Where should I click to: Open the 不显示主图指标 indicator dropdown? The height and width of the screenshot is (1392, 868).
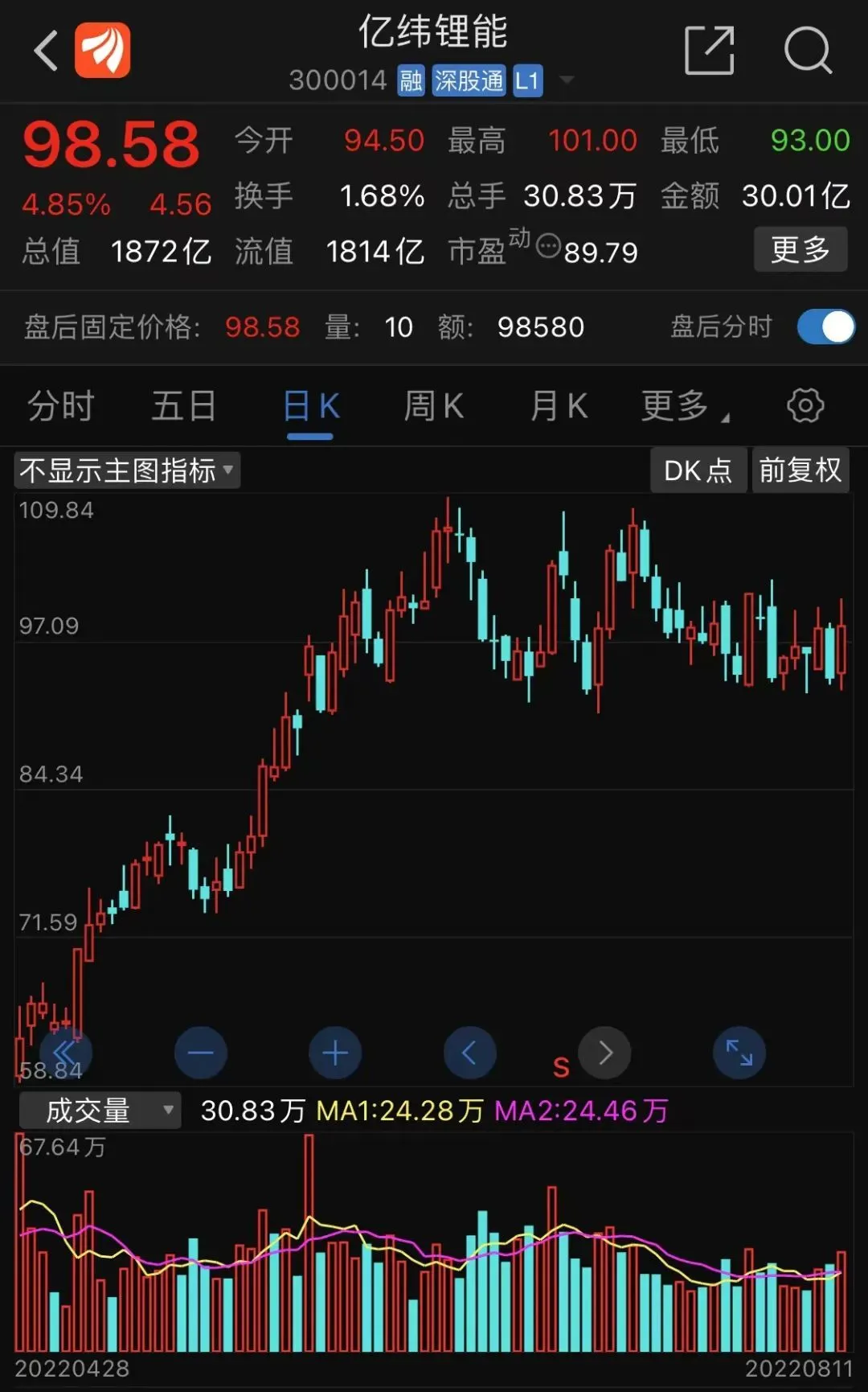127,470
